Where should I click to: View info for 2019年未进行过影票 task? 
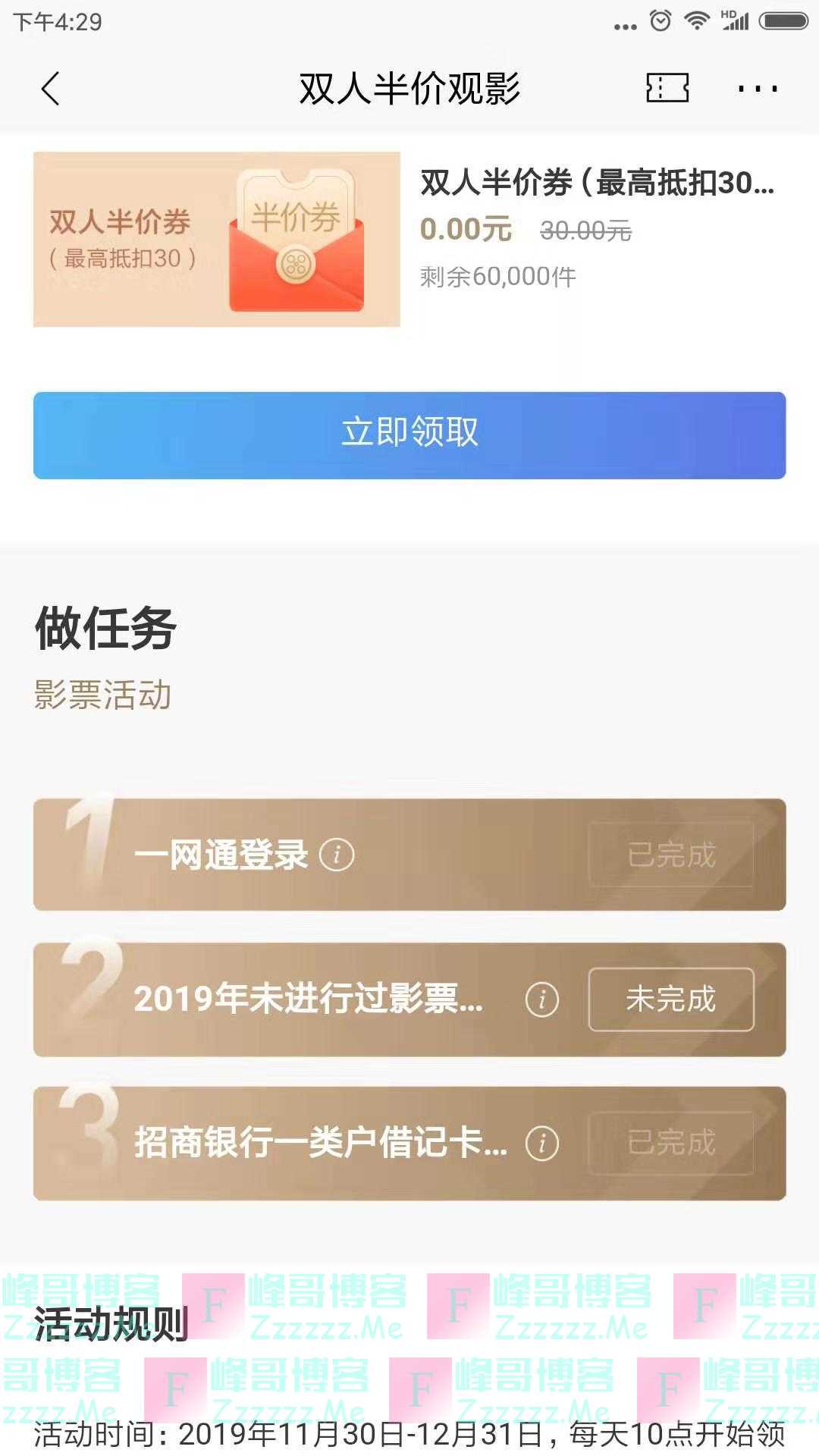click(541, 999)
